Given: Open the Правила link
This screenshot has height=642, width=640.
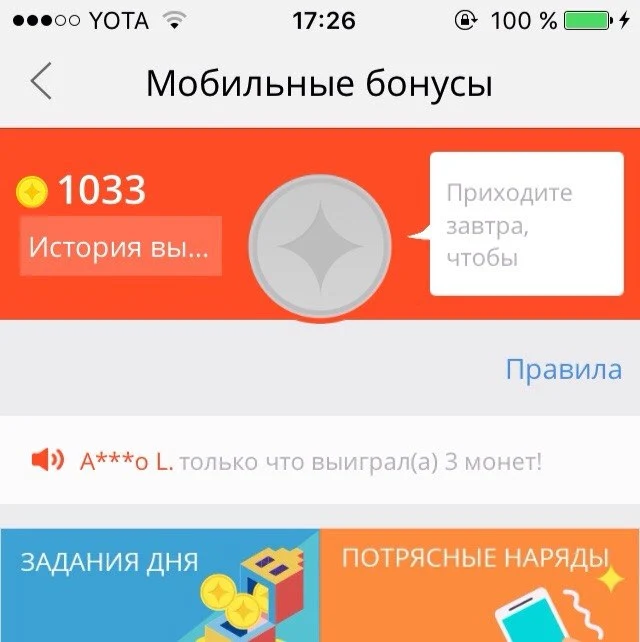Looking at the screenshot, I should pyautogui.click(x=564, y=369).
